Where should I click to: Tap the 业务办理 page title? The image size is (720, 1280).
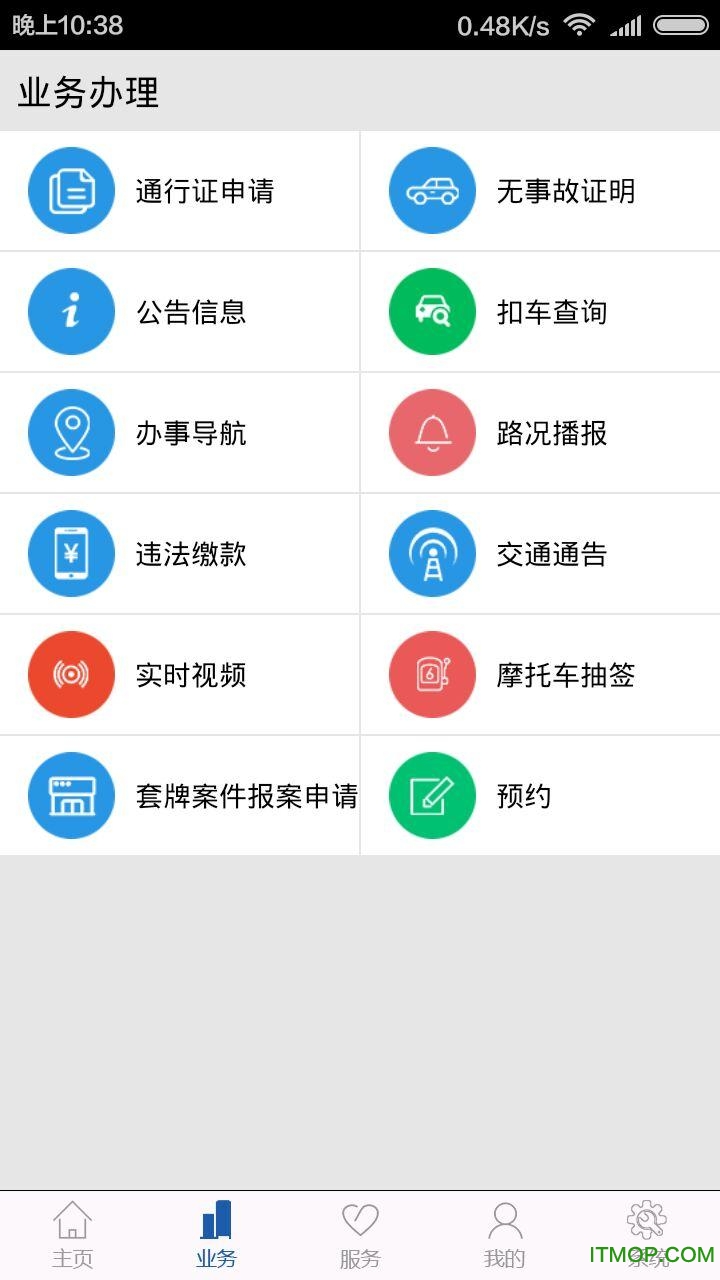click(x=85, y=93)
